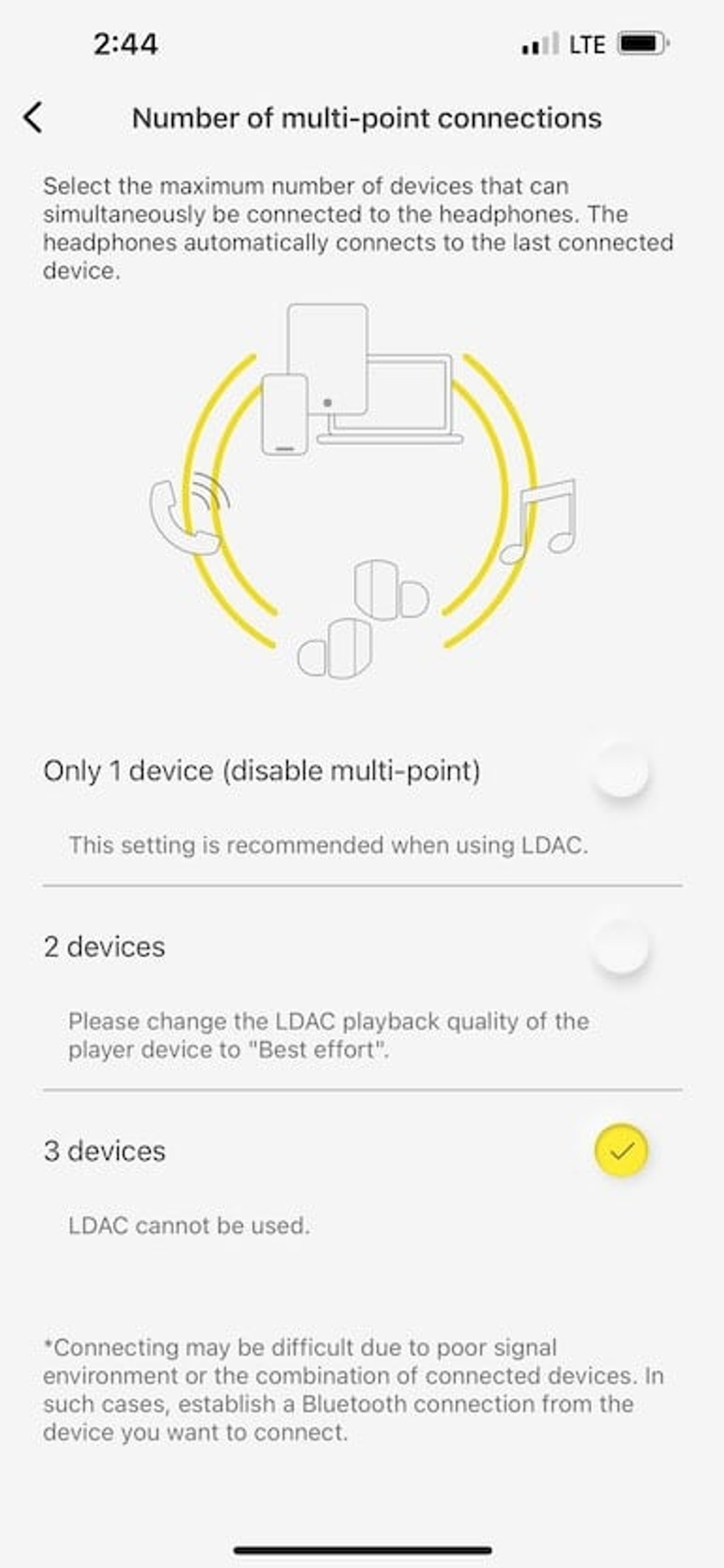Choose the 2 devices option
Screen dimensions: 724x1568
pyautogui.click(x=620, y=947)
